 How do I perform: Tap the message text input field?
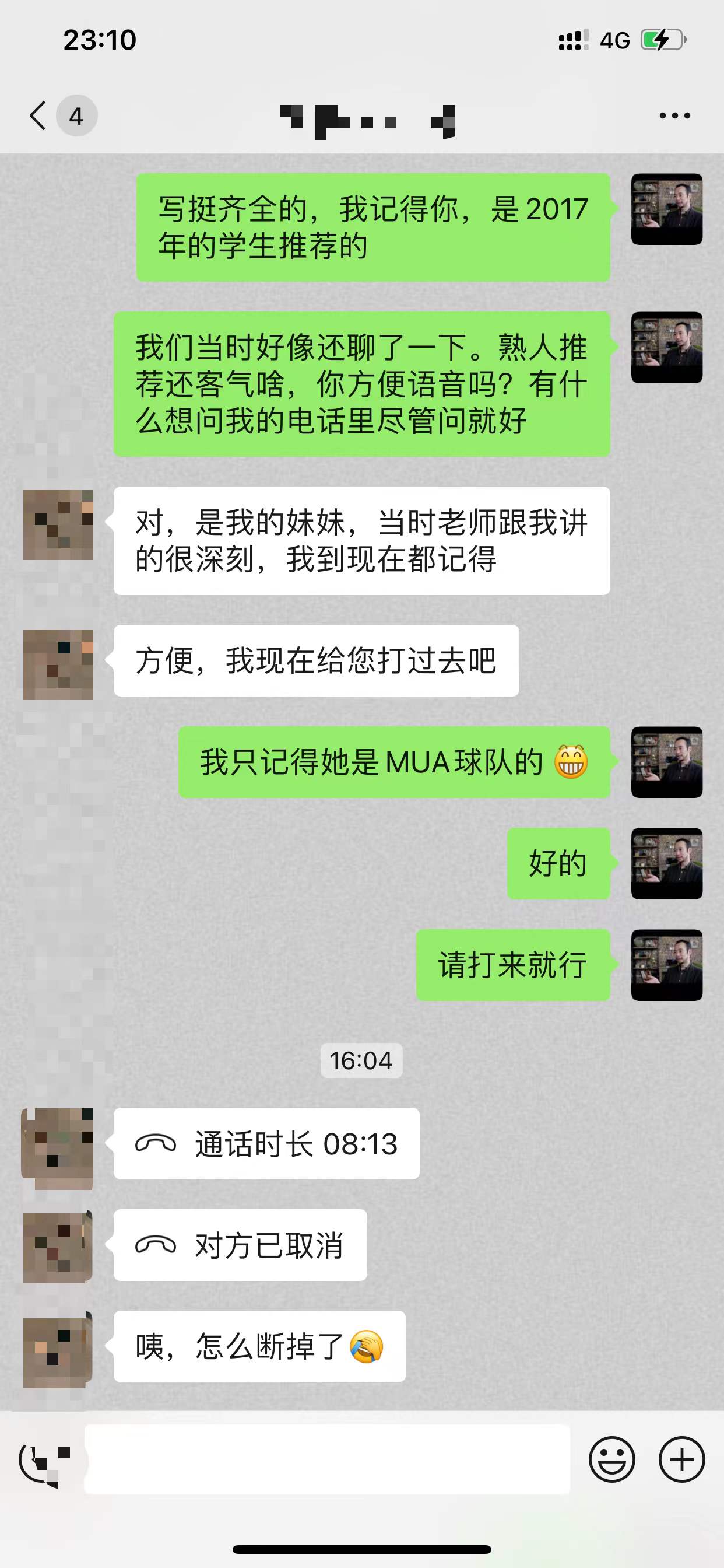tap(326, 1459)
